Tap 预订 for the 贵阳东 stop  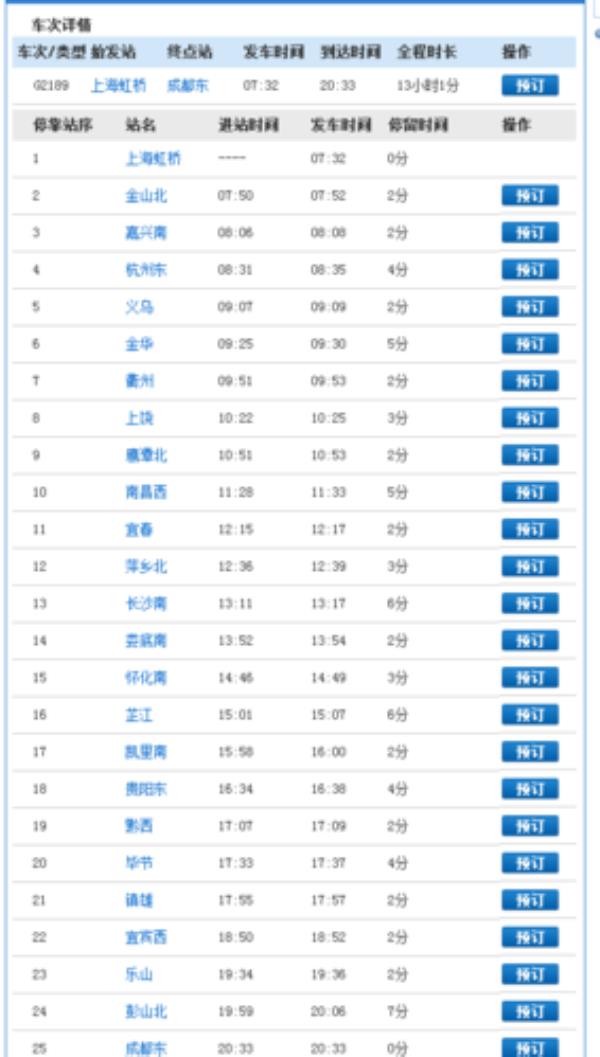click(529, 789)
